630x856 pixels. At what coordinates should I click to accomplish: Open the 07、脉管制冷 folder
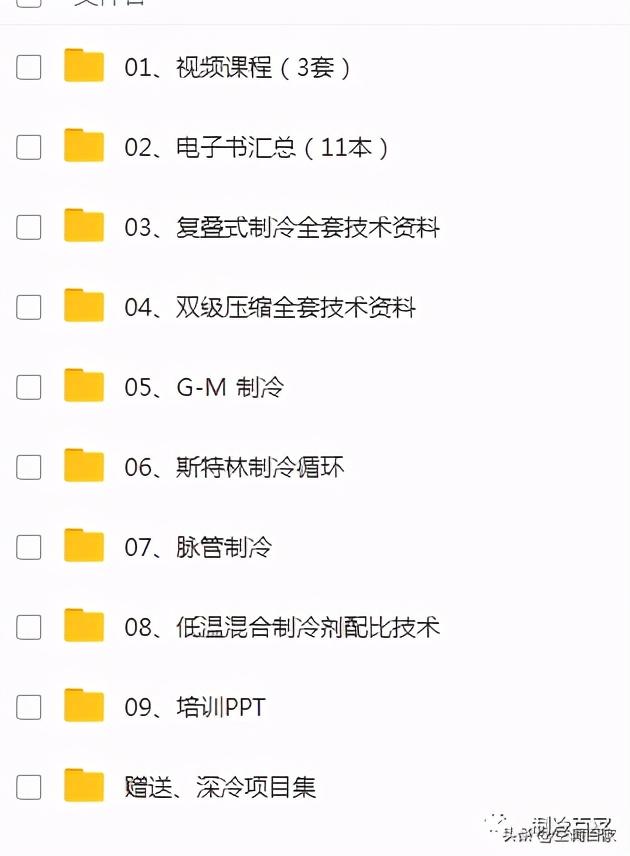[x=198, y=548]
